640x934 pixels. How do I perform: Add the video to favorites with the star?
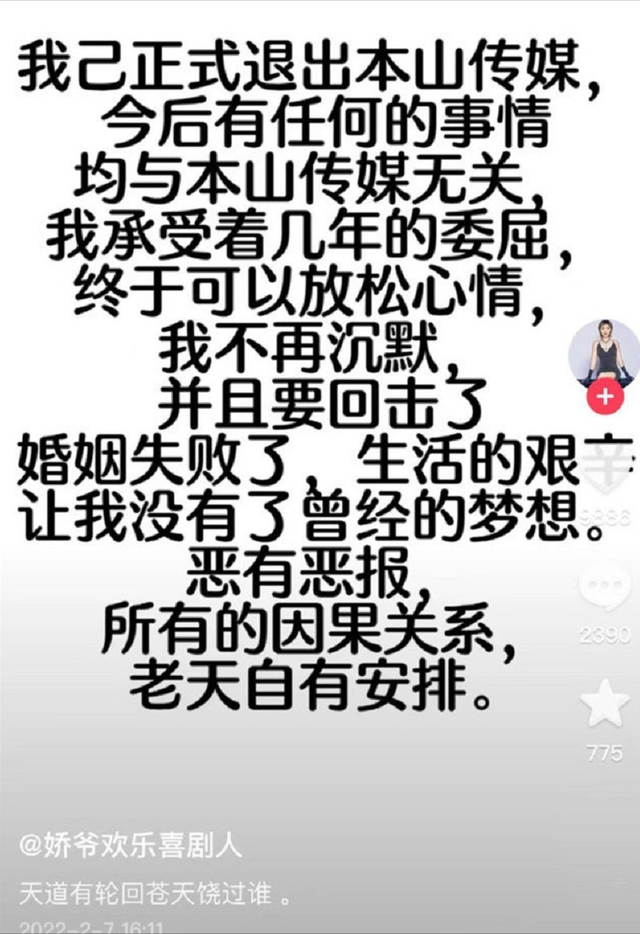(605, 704)
